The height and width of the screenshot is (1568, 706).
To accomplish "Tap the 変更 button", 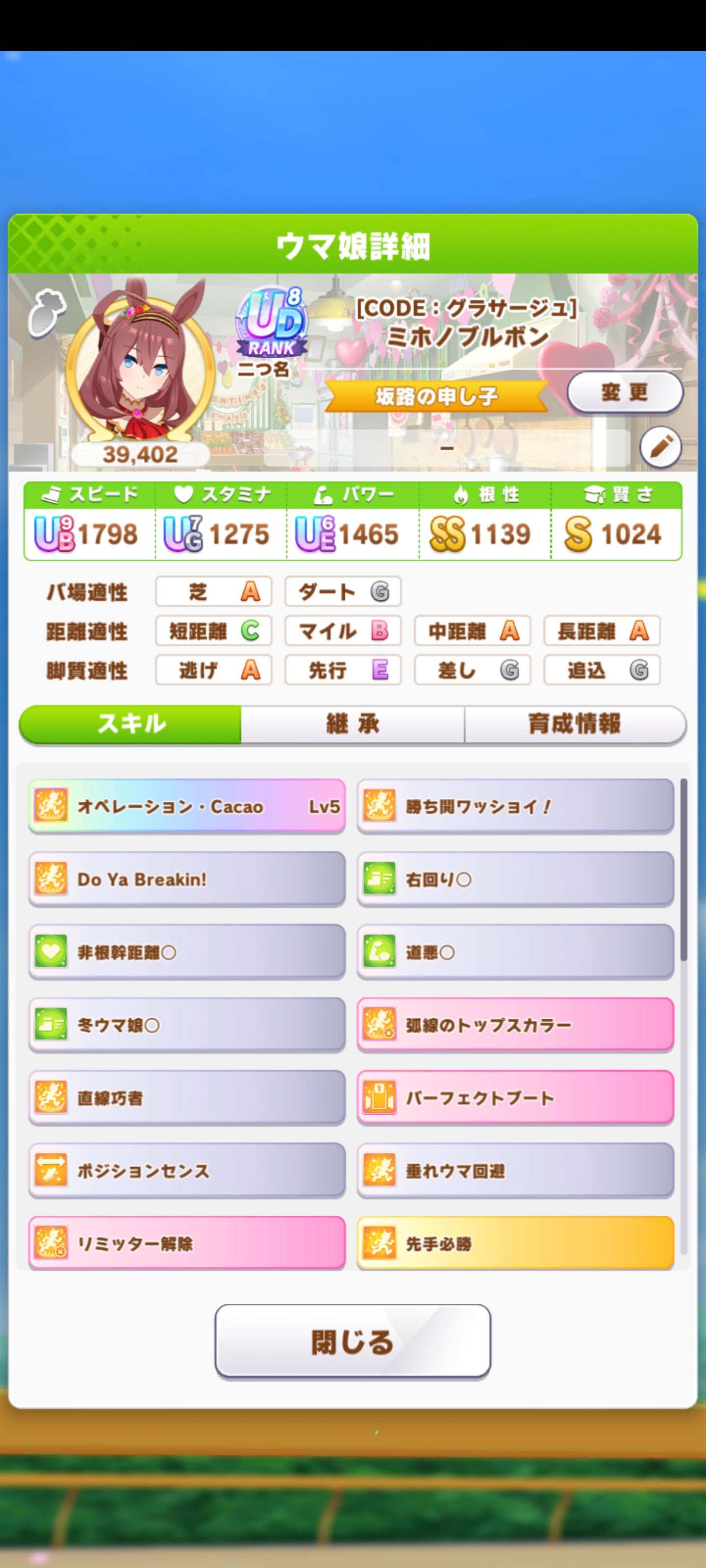I will pos(625,392).
